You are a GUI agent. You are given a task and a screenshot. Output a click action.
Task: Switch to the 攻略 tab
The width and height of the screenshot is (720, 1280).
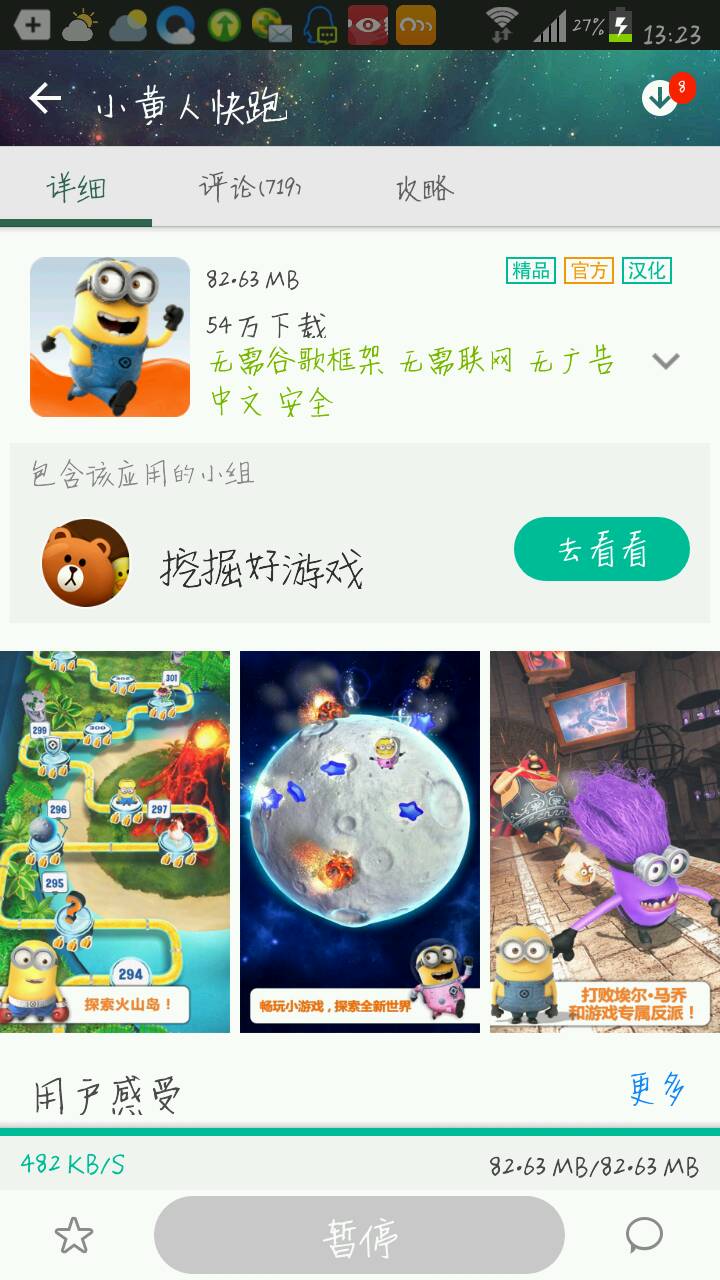coord(424,187)
